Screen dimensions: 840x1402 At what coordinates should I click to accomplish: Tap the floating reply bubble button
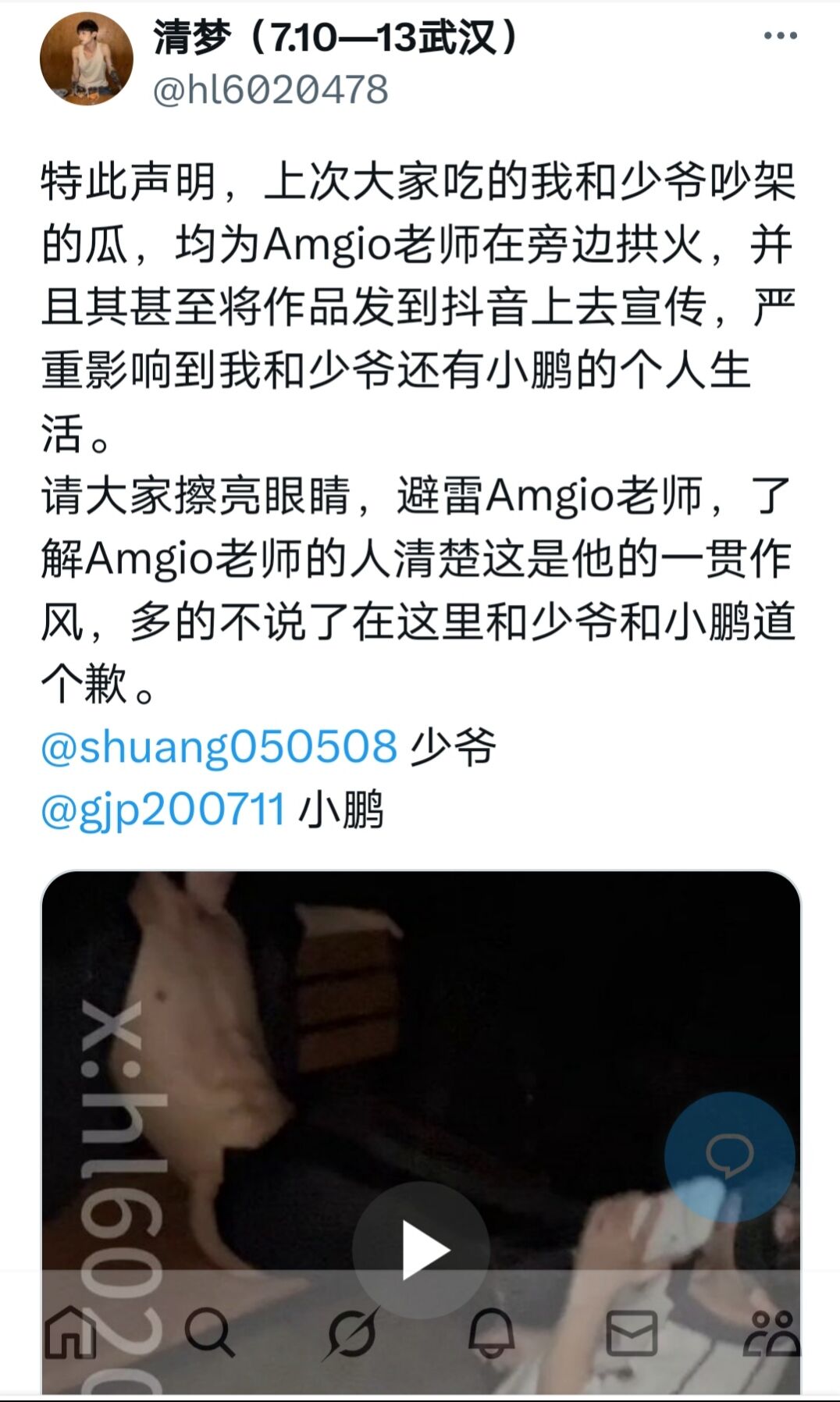[x=730, y=1157]
